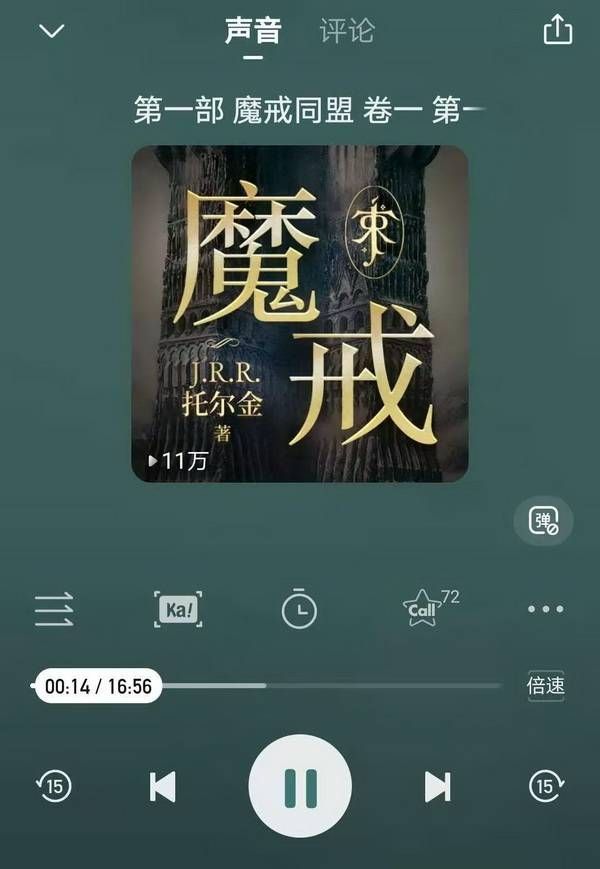The height and width of the screenshot is (869, 600).
Task: Rewind 15 seconds
Action: click(54, 787)
